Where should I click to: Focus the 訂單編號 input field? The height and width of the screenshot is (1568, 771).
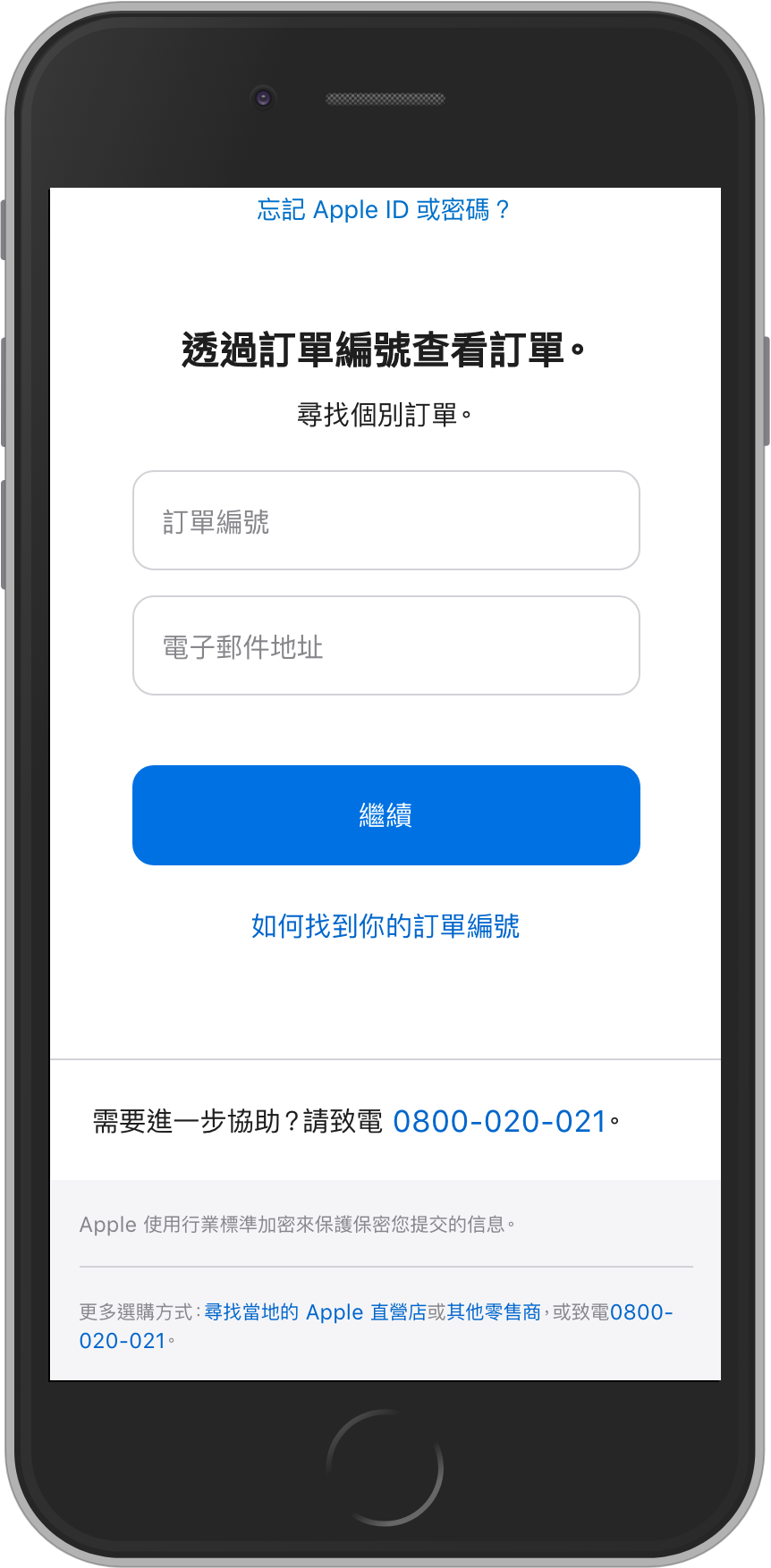(385, 520)
